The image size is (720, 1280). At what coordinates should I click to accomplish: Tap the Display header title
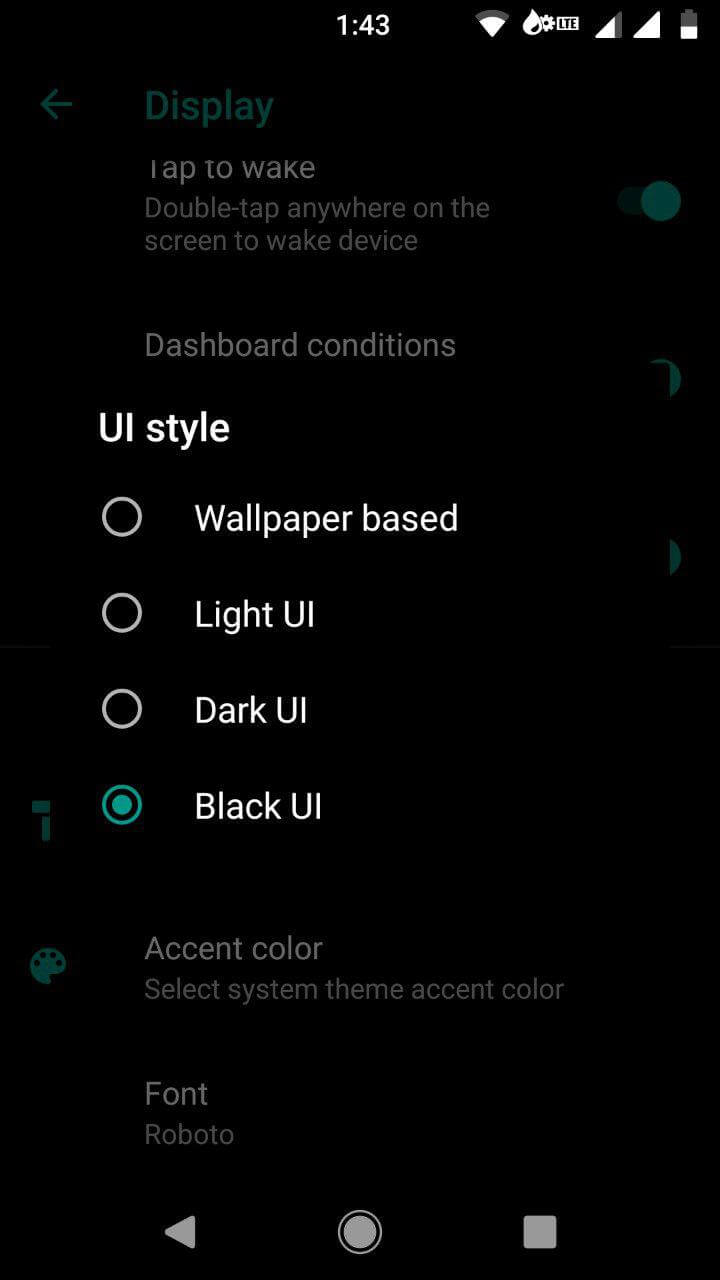click(x=209, y=104)
